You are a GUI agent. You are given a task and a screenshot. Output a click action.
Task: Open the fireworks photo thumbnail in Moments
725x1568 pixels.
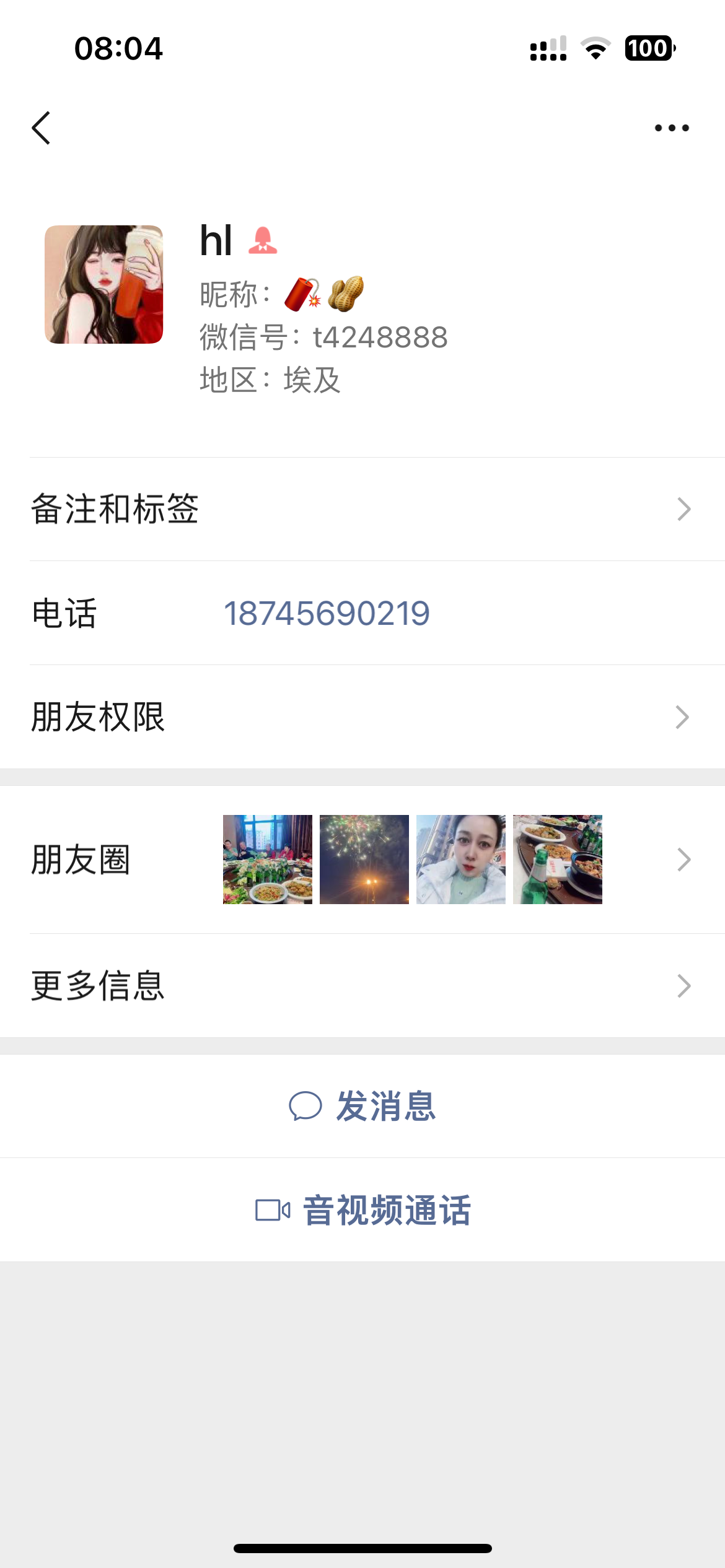click(363, 859)
